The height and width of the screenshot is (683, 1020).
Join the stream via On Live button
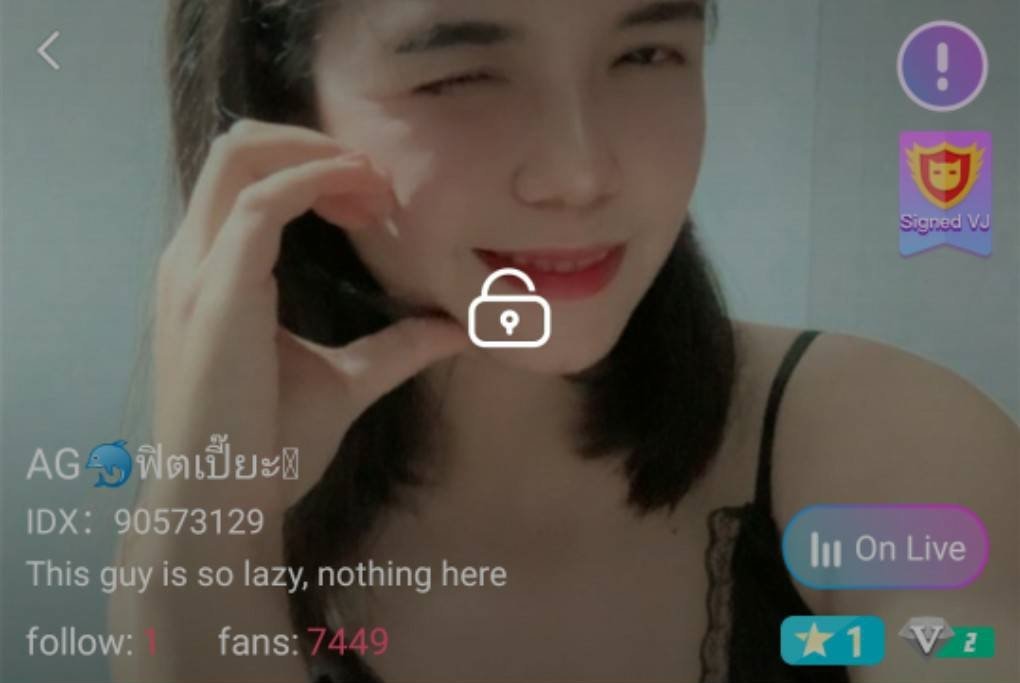[x=886, y=547]
